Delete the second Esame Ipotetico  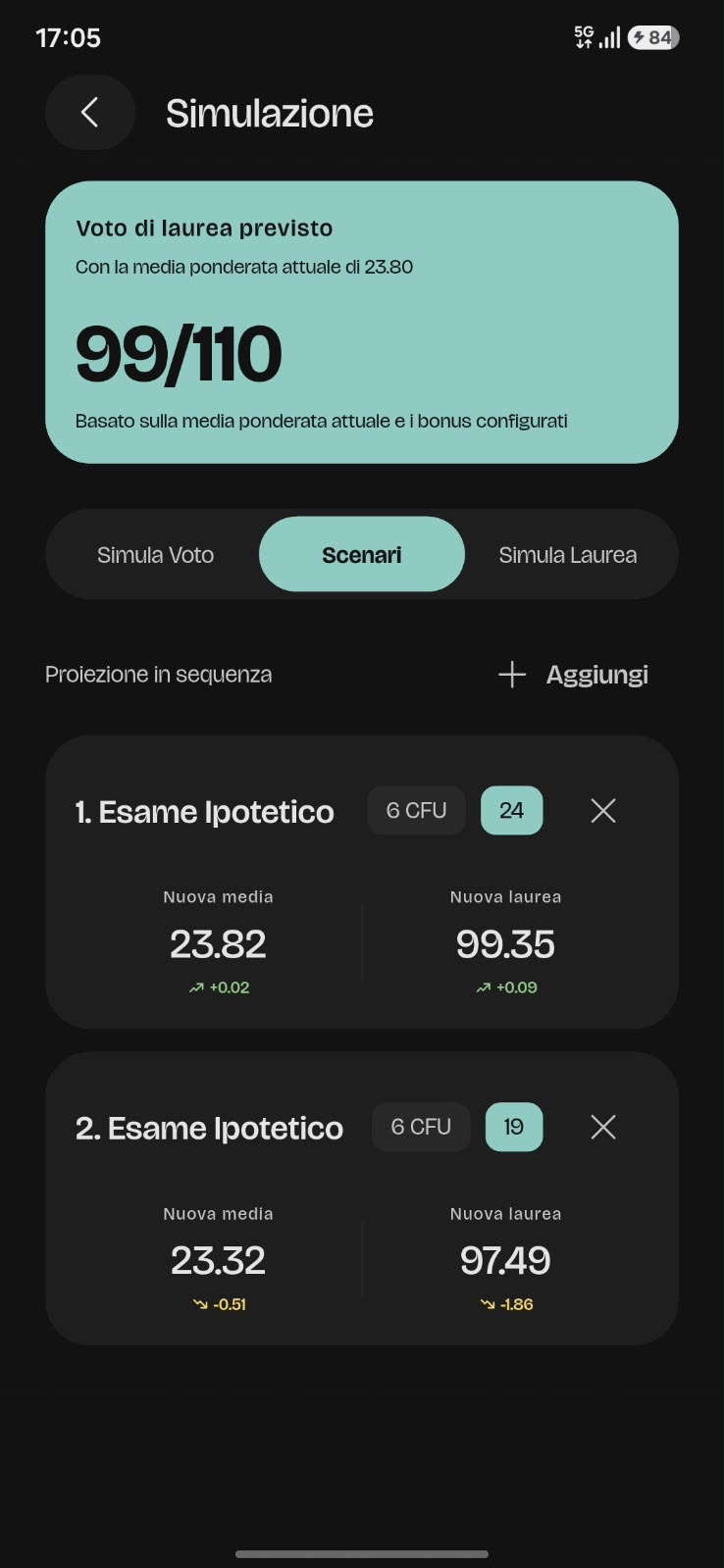point(603,1127)
